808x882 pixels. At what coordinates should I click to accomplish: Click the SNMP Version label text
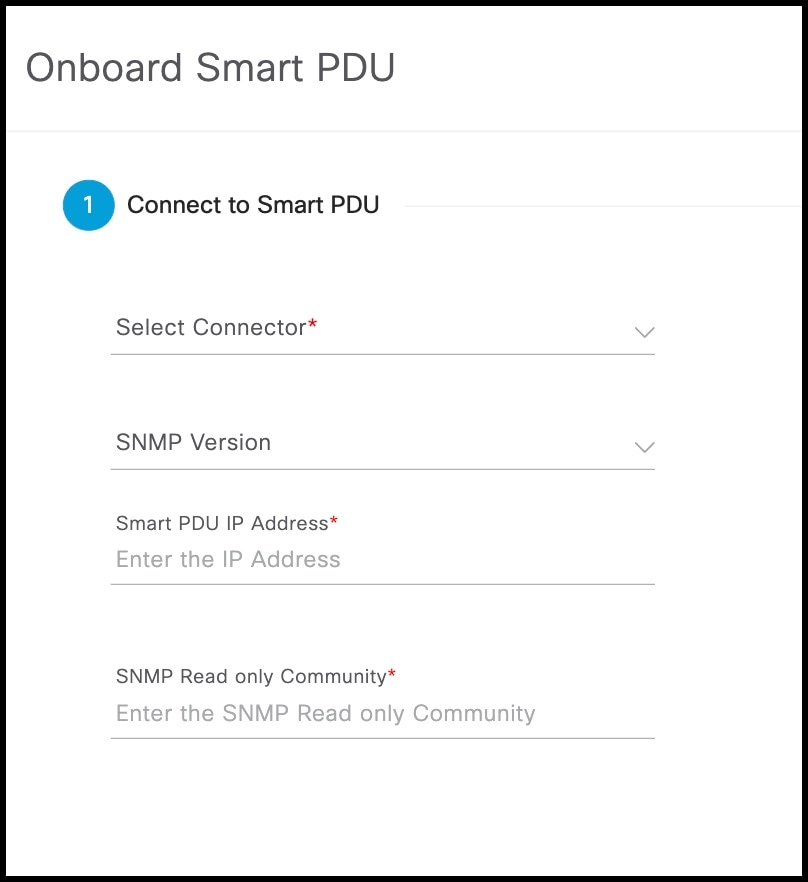pyautogui.click(x=193, y=442)
